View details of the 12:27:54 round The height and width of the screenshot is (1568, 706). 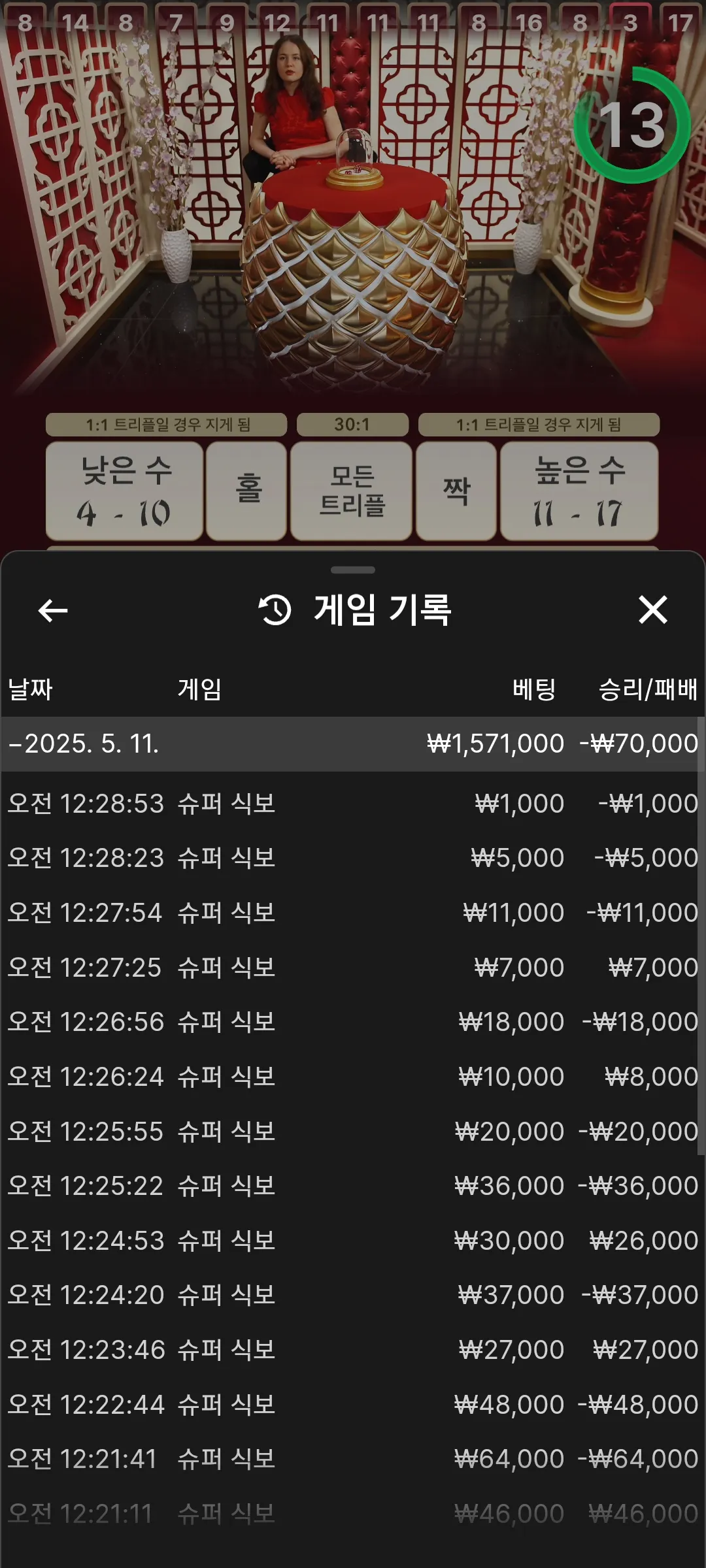353,913
